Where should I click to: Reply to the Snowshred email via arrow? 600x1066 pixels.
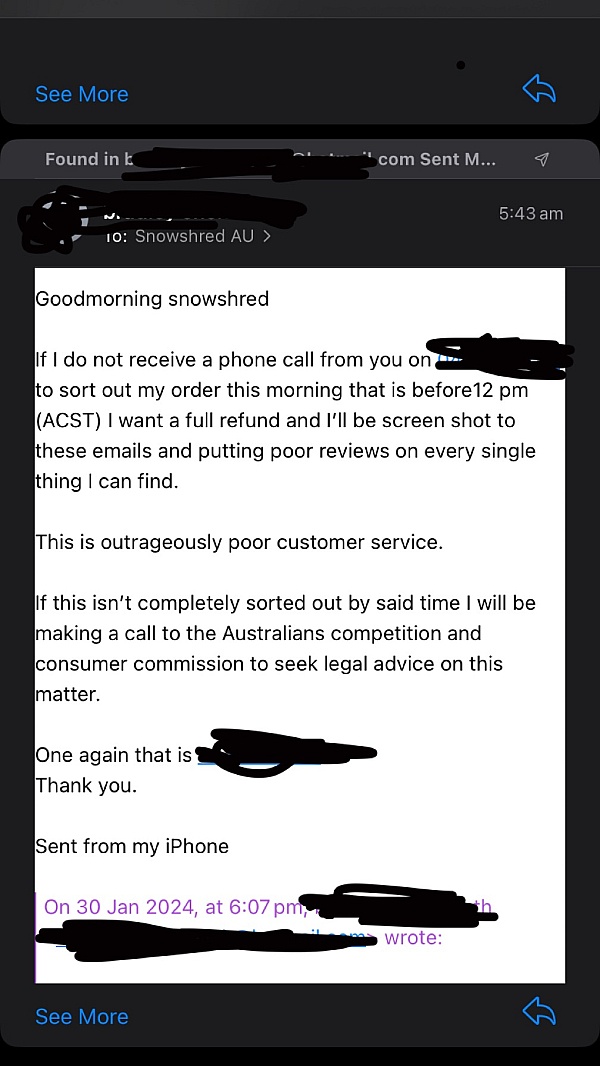[x=539, y=1012]
